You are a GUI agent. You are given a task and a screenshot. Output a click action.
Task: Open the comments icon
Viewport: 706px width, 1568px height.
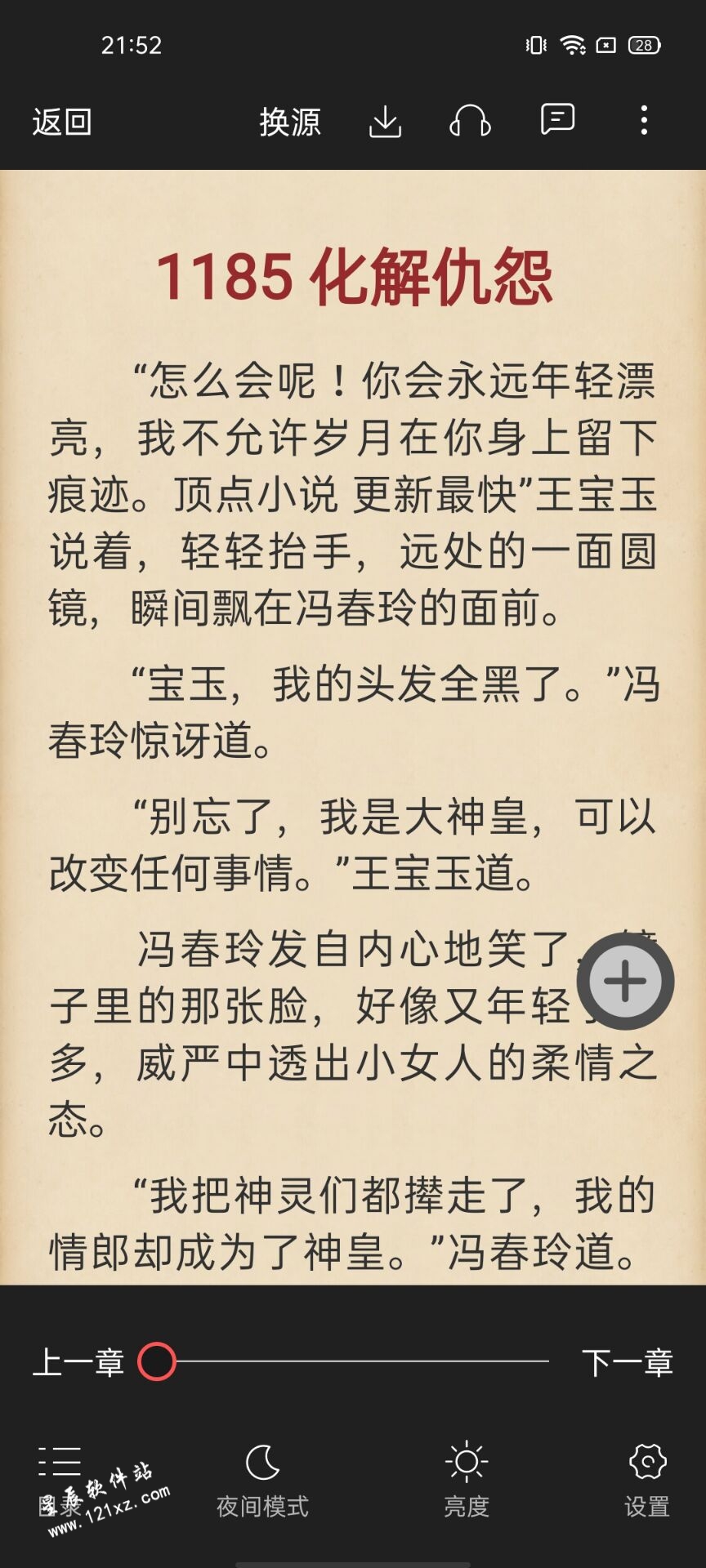tap(558, 120)
